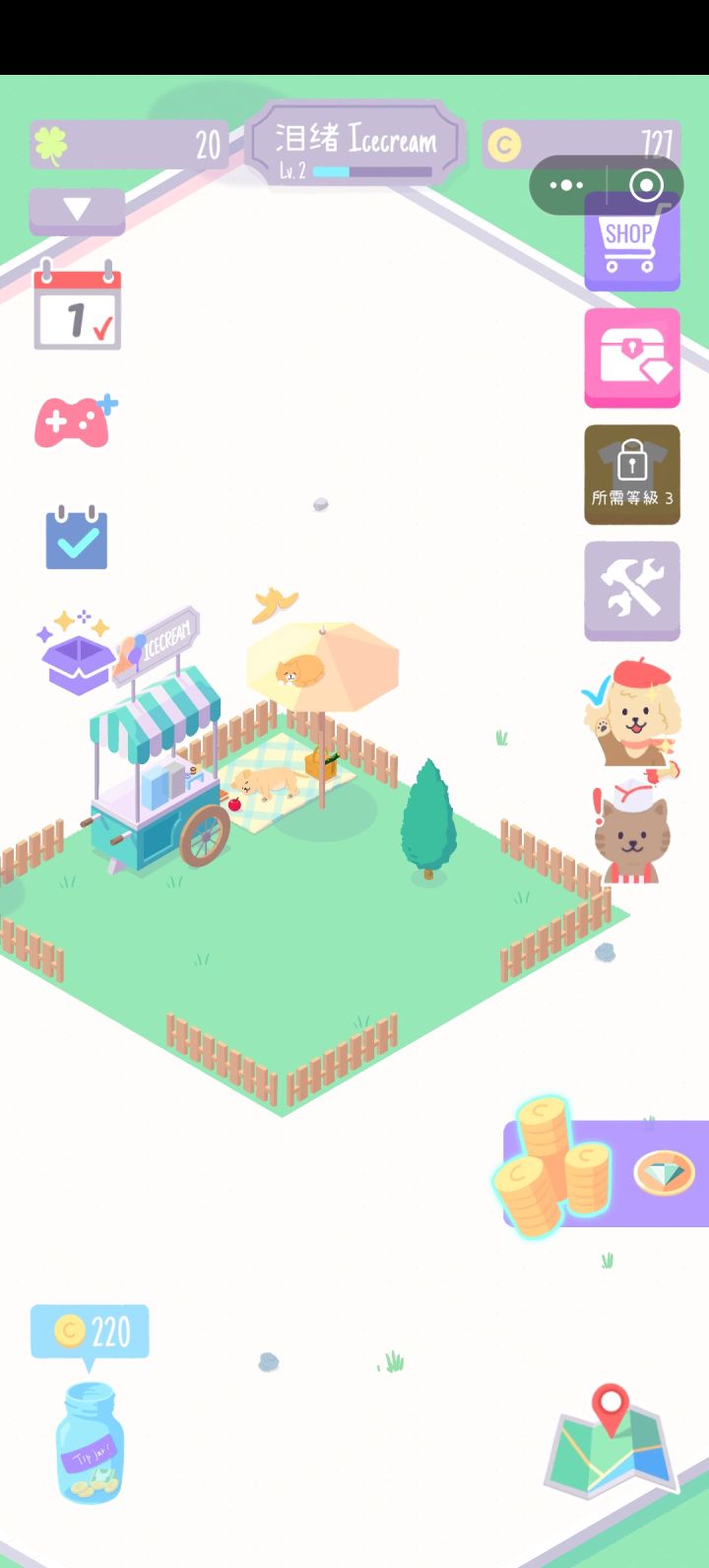This screenshot has height=1568, width=709.
Task: Open the mini-program three-dot menu
Action: (565, 184)
